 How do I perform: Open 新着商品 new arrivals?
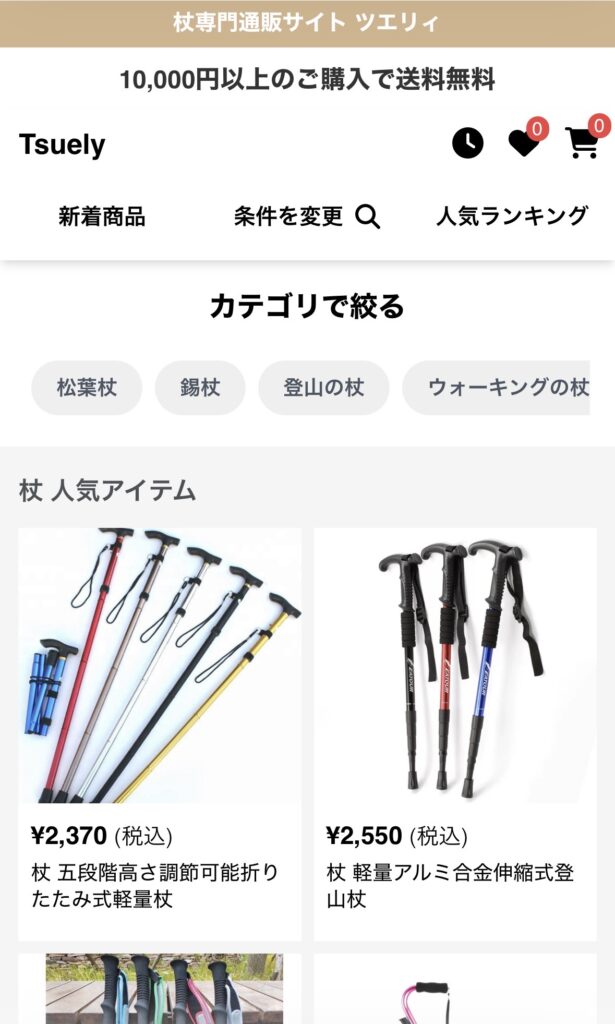pyautogui.click(x=102, y=216)
